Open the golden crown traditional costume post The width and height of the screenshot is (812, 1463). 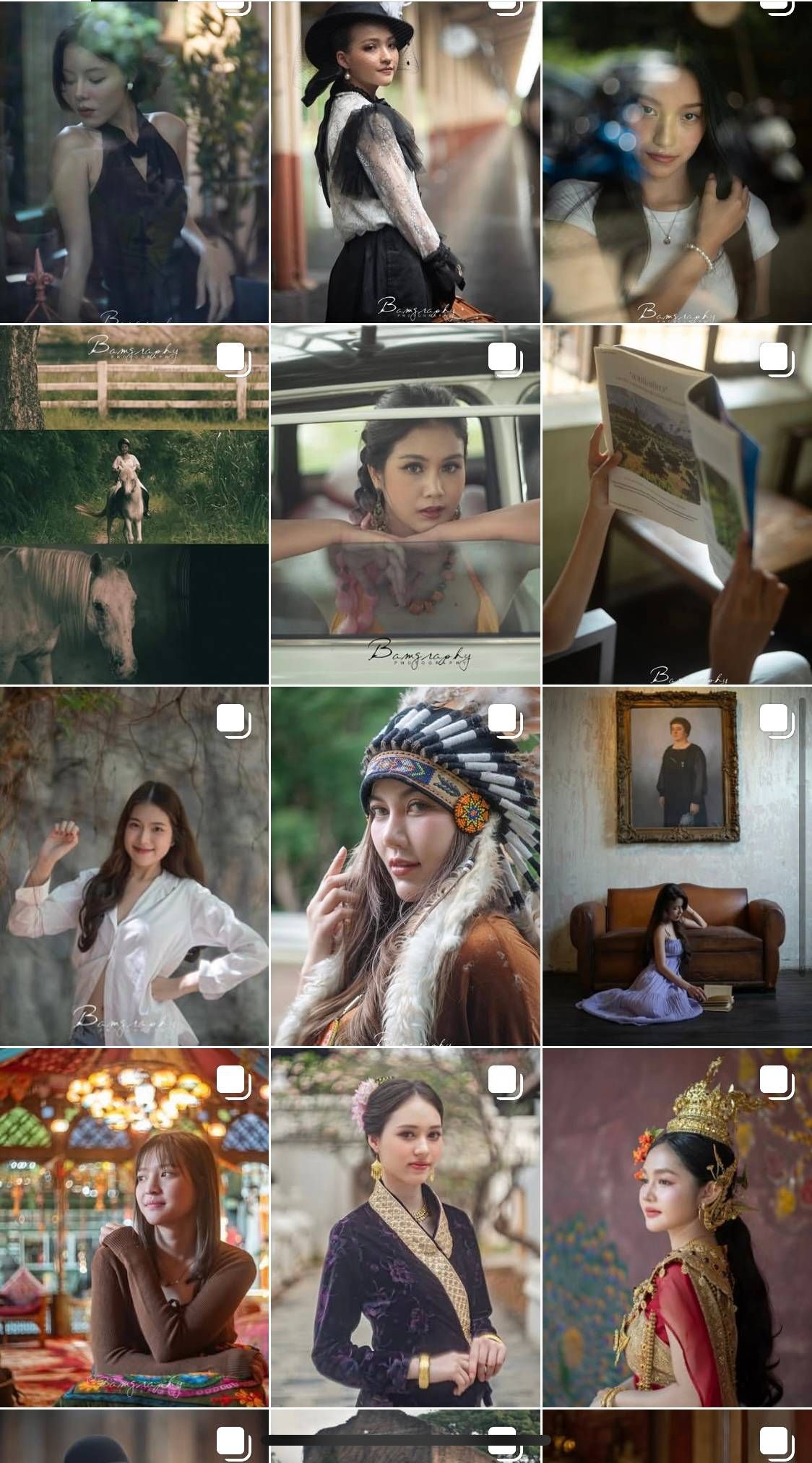point(677,1227)
